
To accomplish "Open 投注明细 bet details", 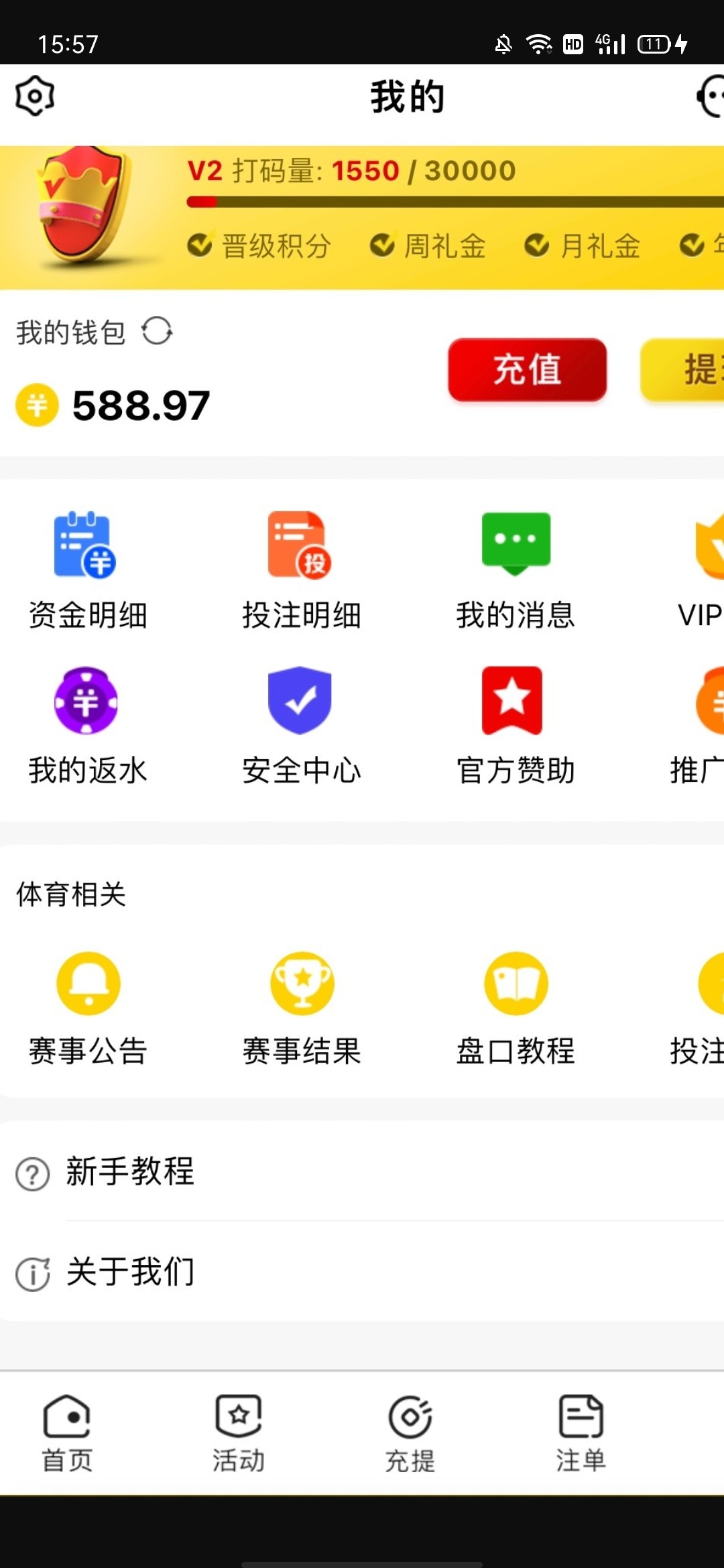I will (x=301, y=571).
